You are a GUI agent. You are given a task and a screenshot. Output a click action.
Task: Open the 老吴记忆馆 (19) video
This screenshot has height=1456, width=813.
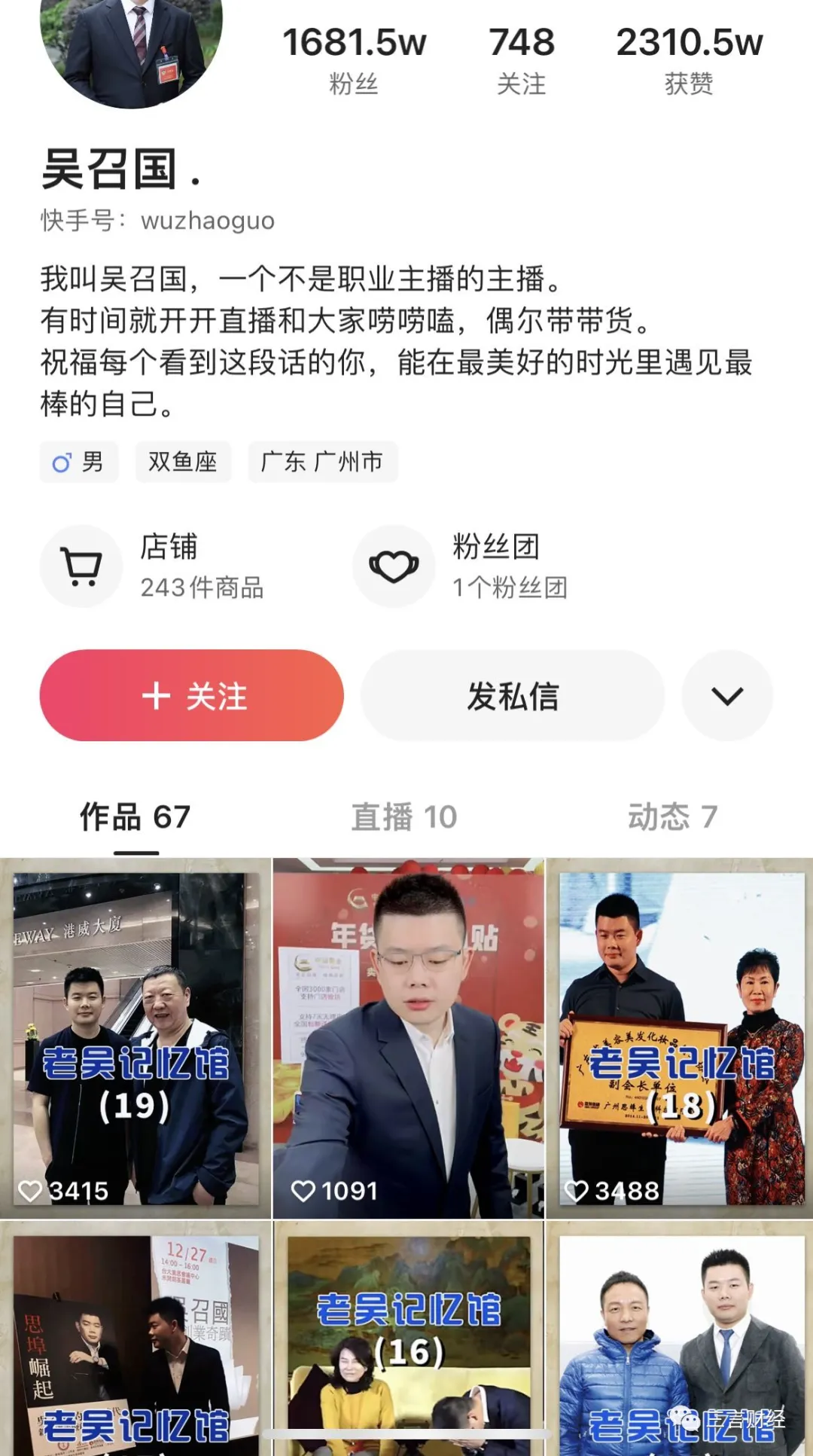tap(135, 1038)
